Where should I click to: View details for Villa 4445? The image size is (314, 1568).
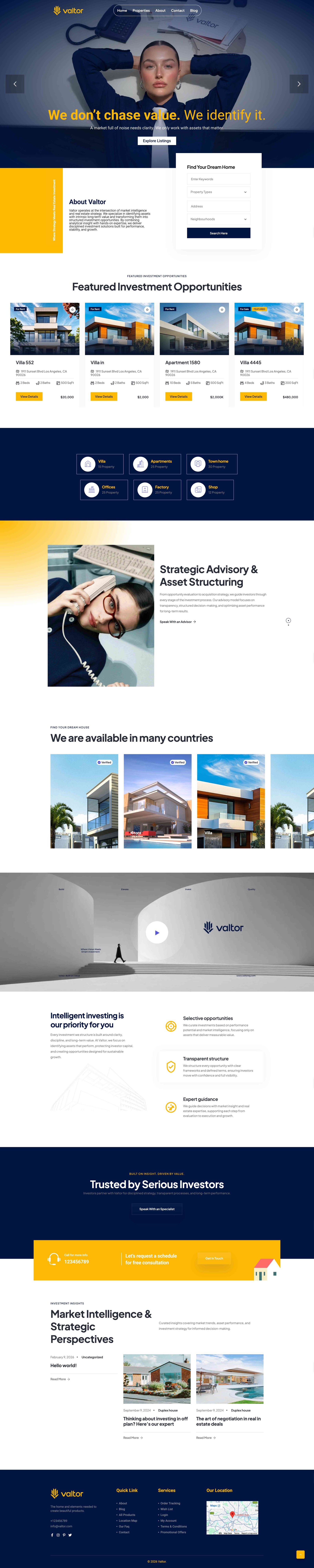[x=253, y=396]
